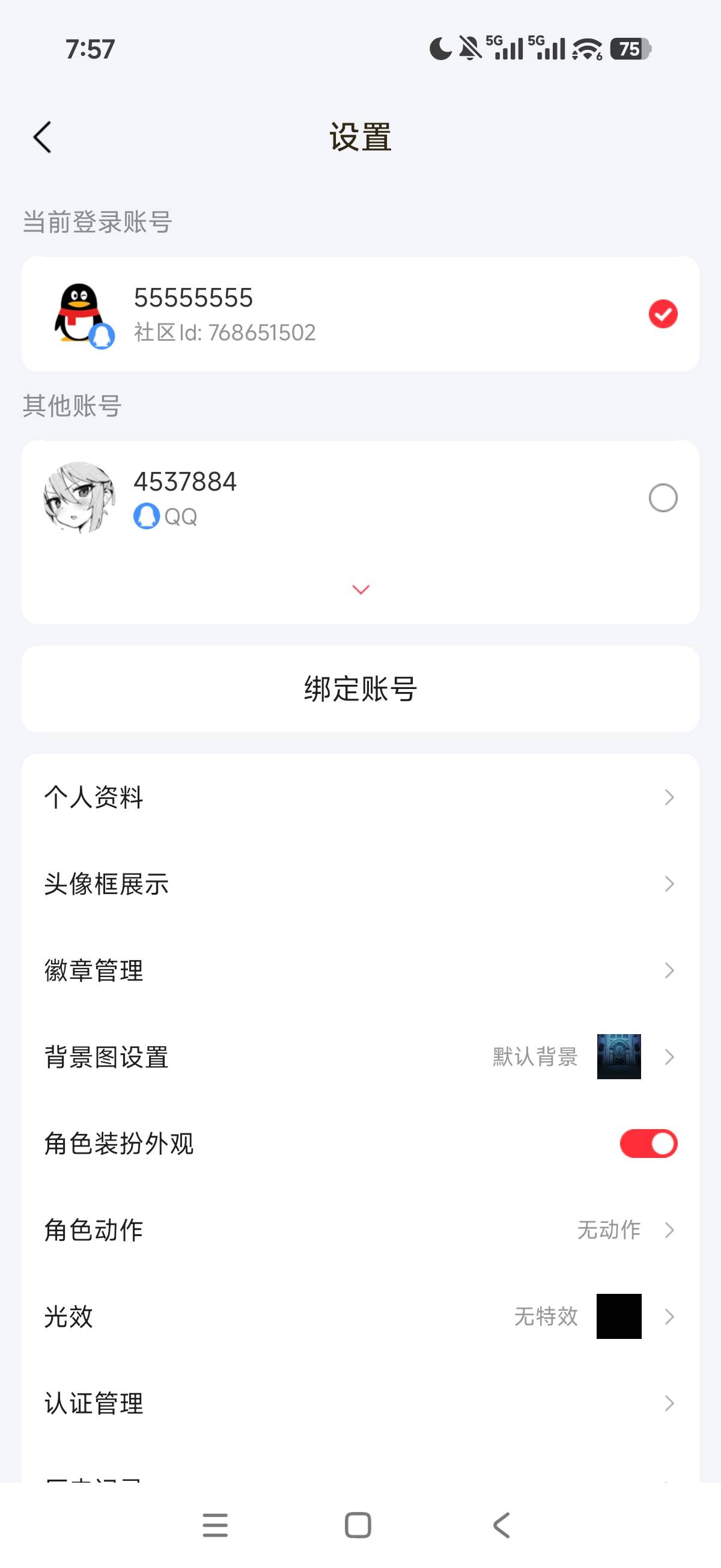Screen dimensions: 721x1568
Task: Click the black 光效 preview square
Action: point(618,1317)
